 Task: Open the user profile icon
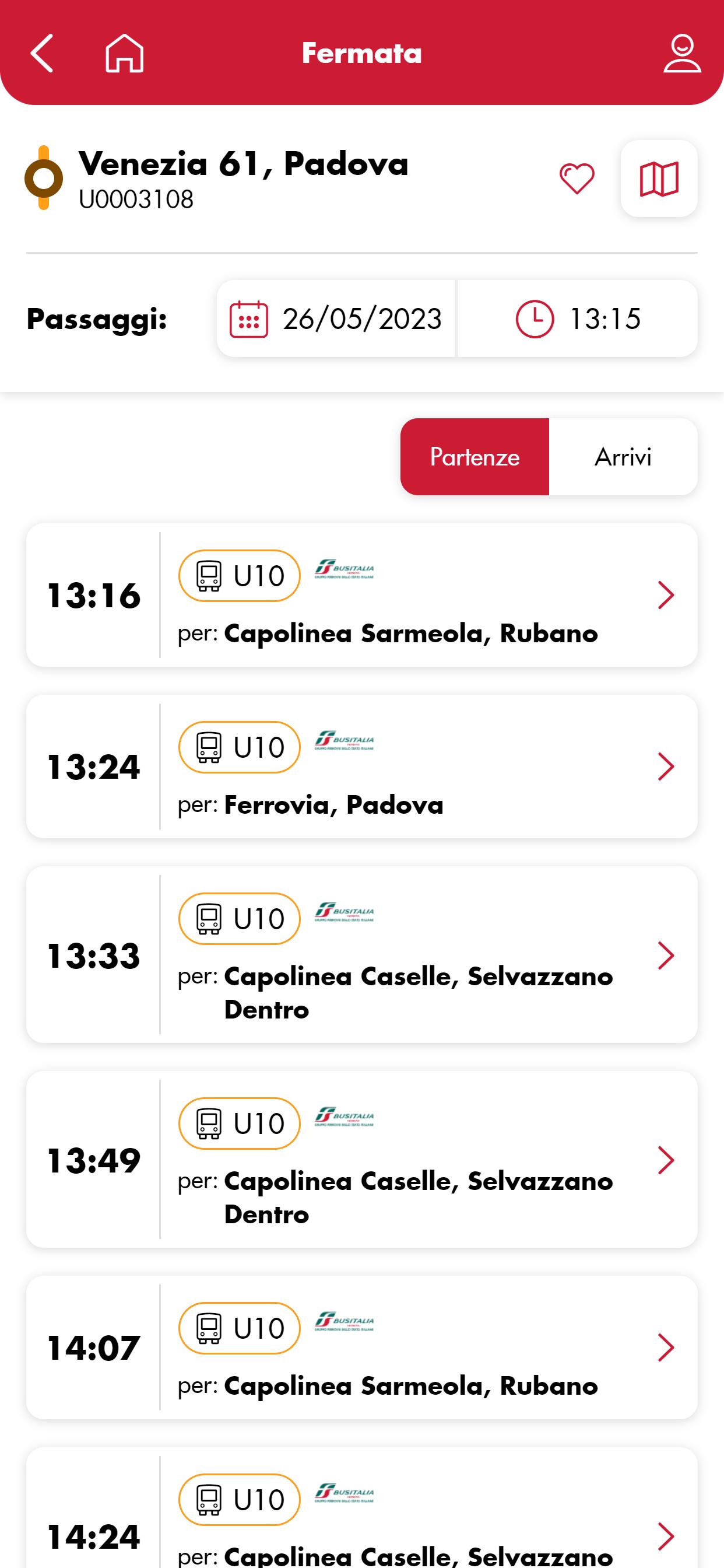coord(682,53)
